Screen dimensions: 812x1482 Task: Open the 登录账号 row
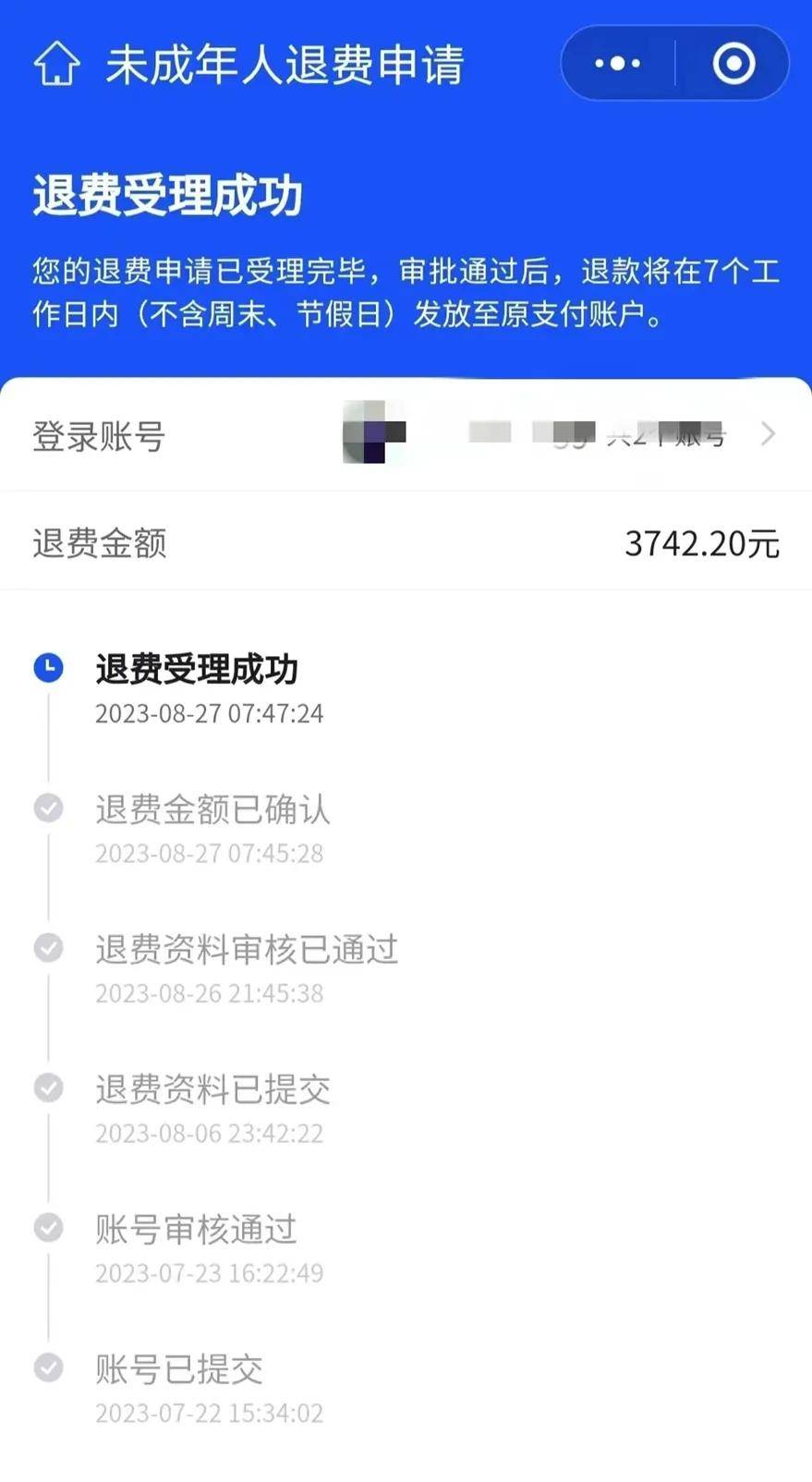point(406,434)
